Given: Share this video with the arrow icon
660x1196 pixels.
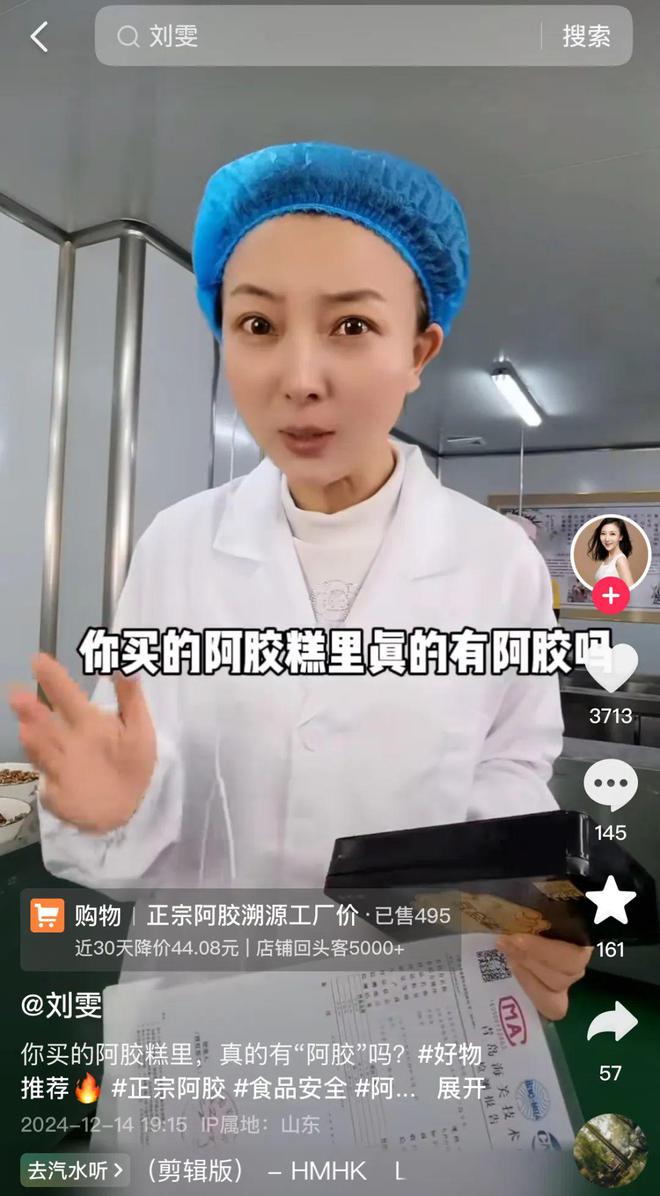Looking at the screenshot, I should point(610,1023).
